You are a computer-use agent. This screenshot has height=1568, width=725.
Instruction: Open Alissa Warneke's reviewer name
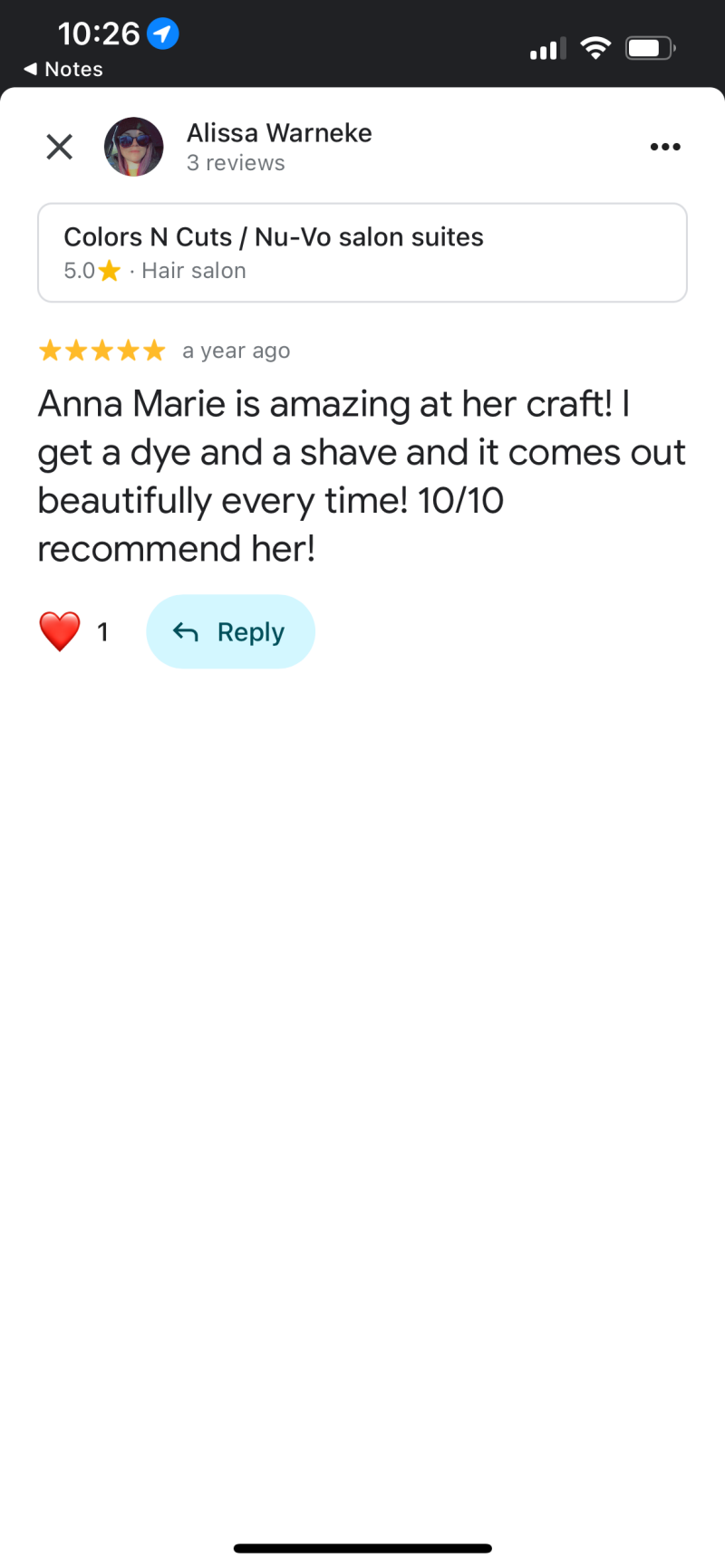[279, 133]
